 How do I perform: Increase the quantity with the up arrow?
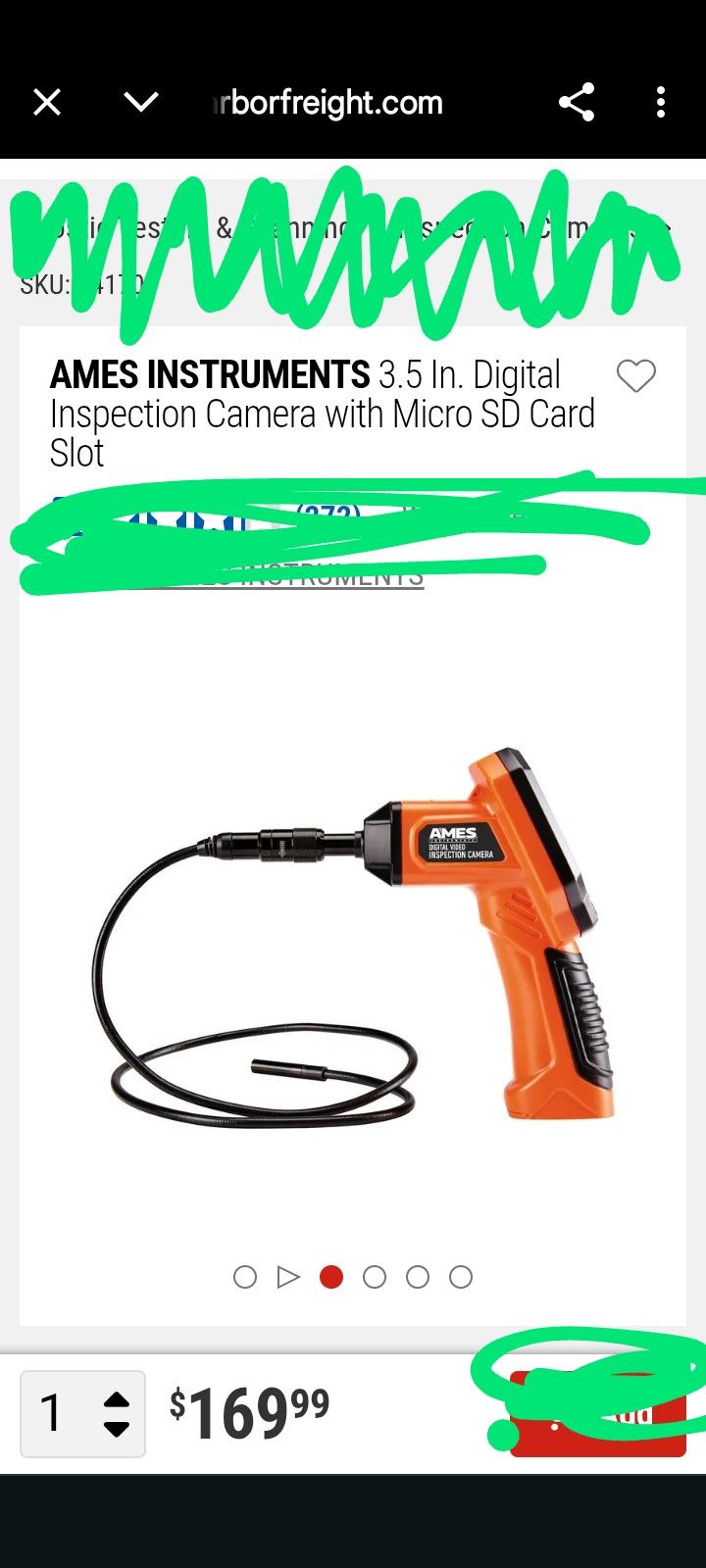click(x=117, y=1398)
